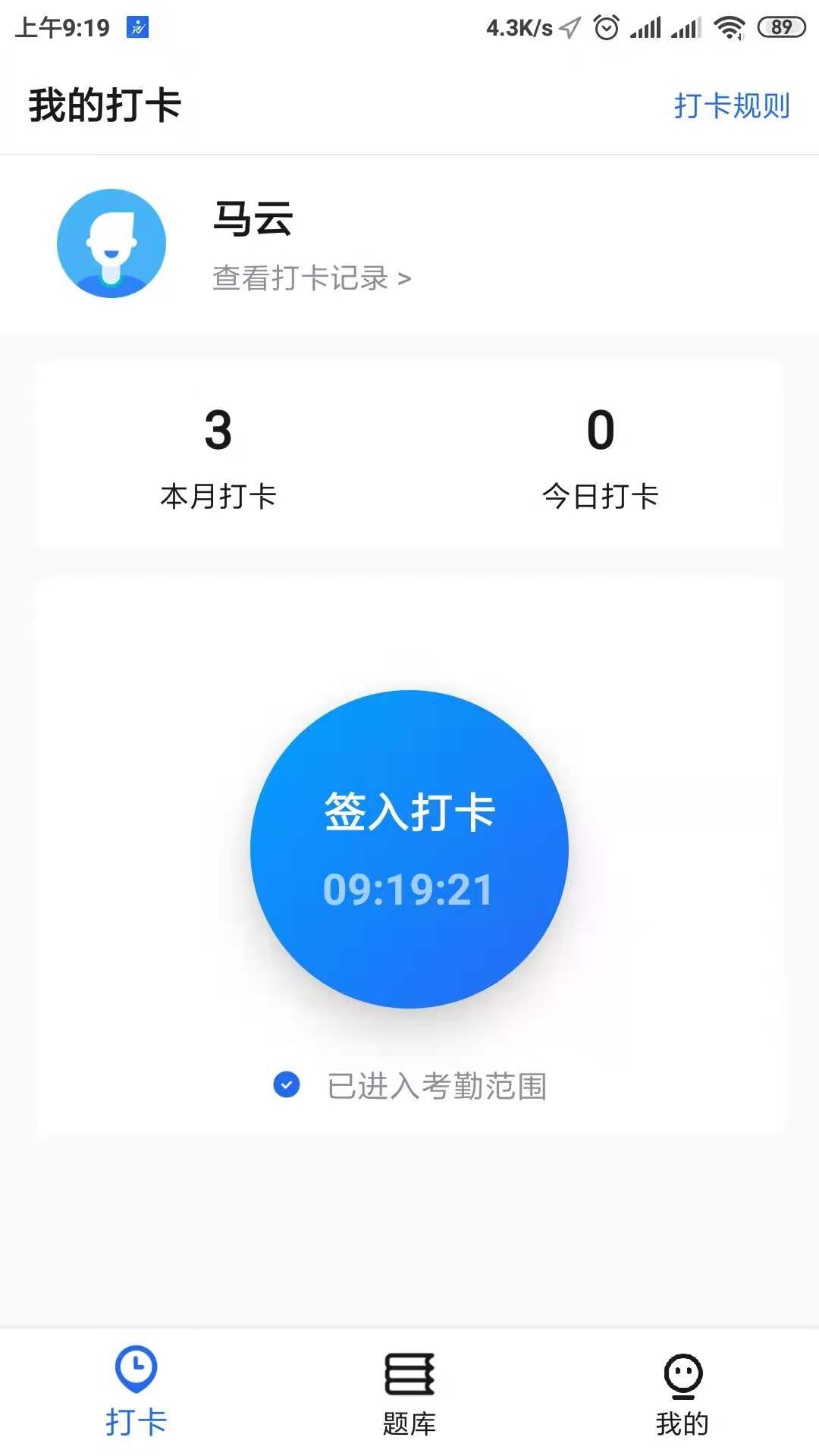Toggle the attendance range confirmation indicator
The width and height of the screenshot is (819, 1456).
tap(286, 1085)
